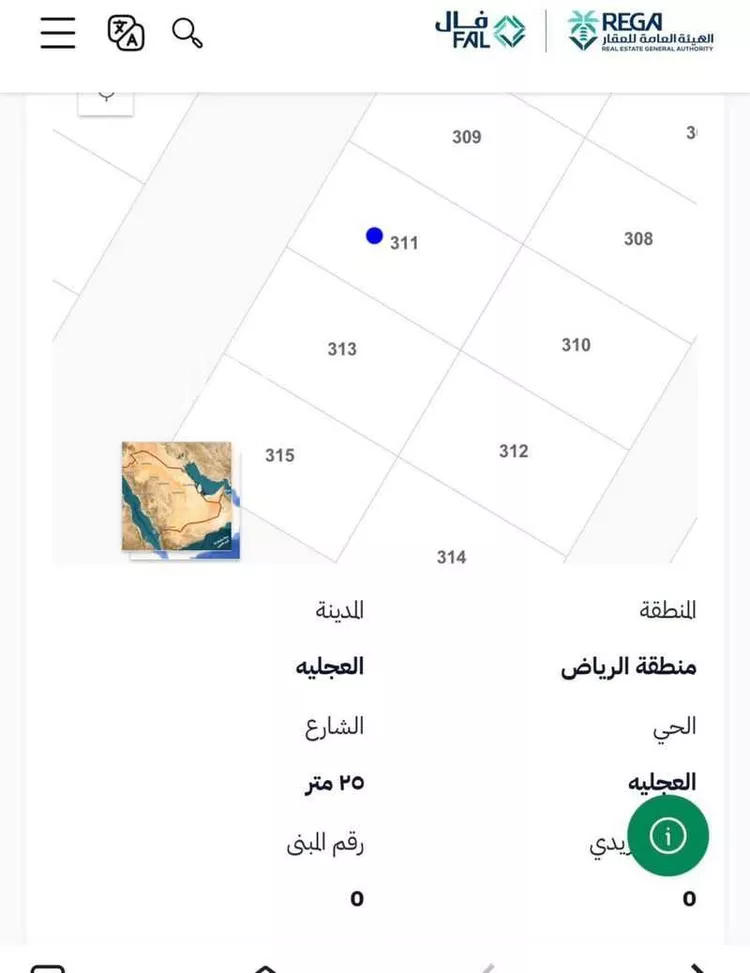750x973 pixels.
Task: Select parcel 308 on the map
Action: (x=638, y=239)
